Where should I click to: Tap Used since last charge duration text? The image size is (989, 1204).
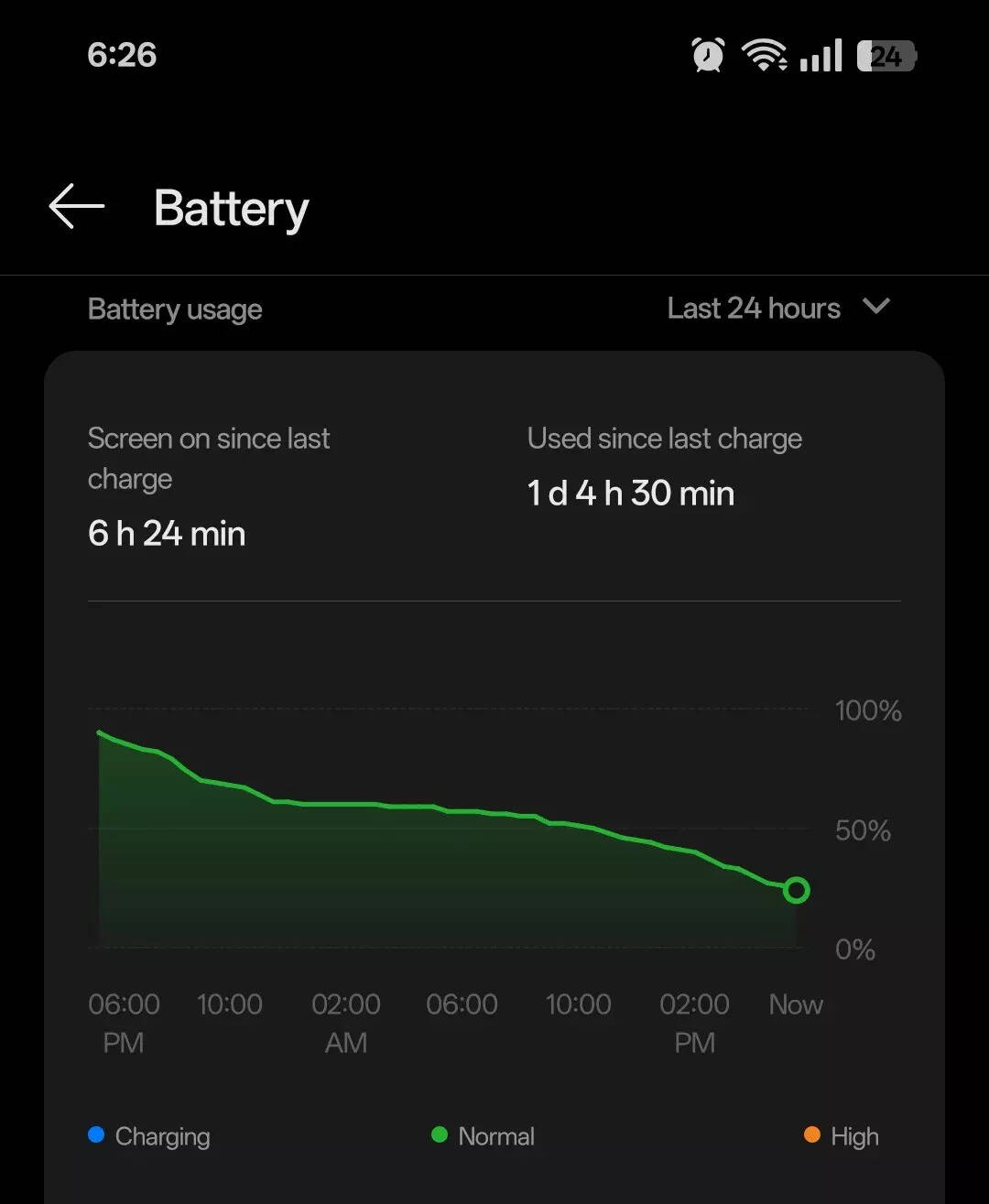(x=629, y=494)
